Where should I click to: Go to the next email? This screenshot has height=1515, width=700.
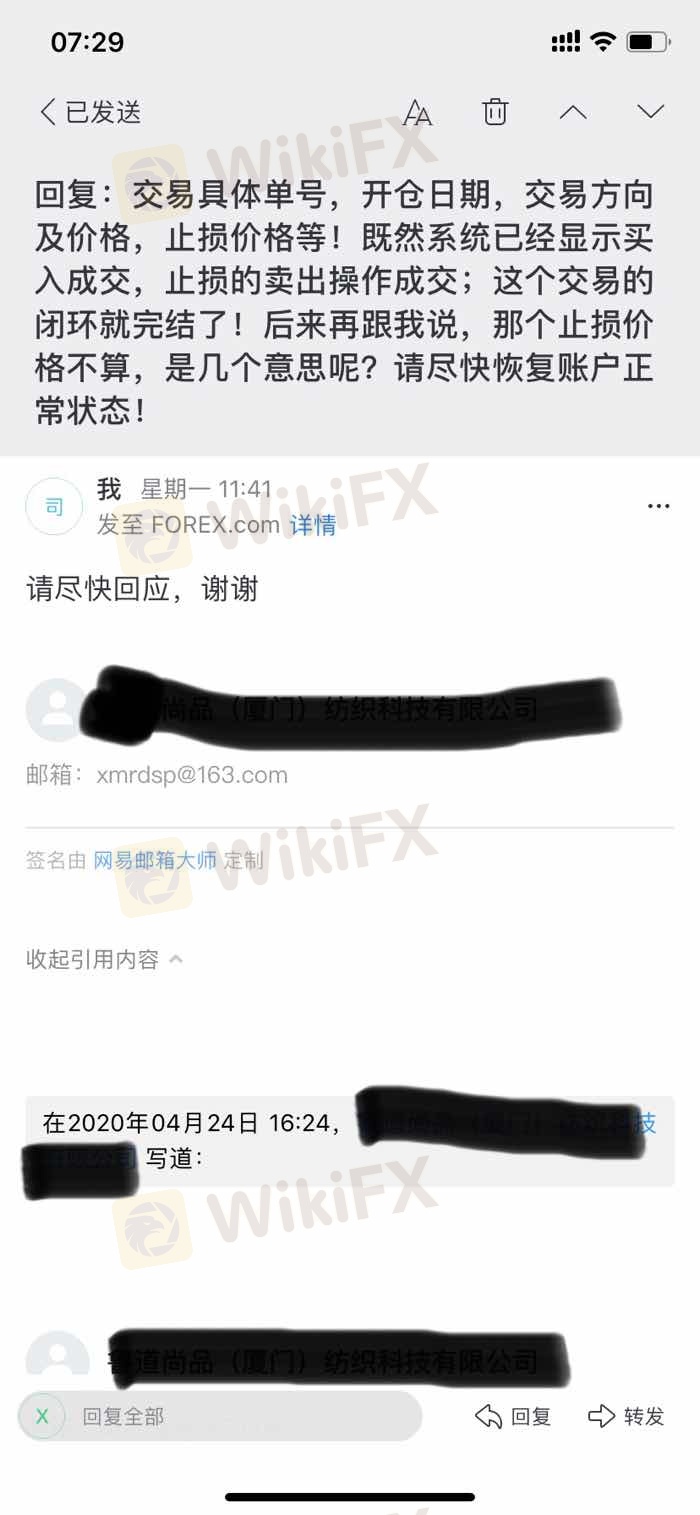pos(651,112)
